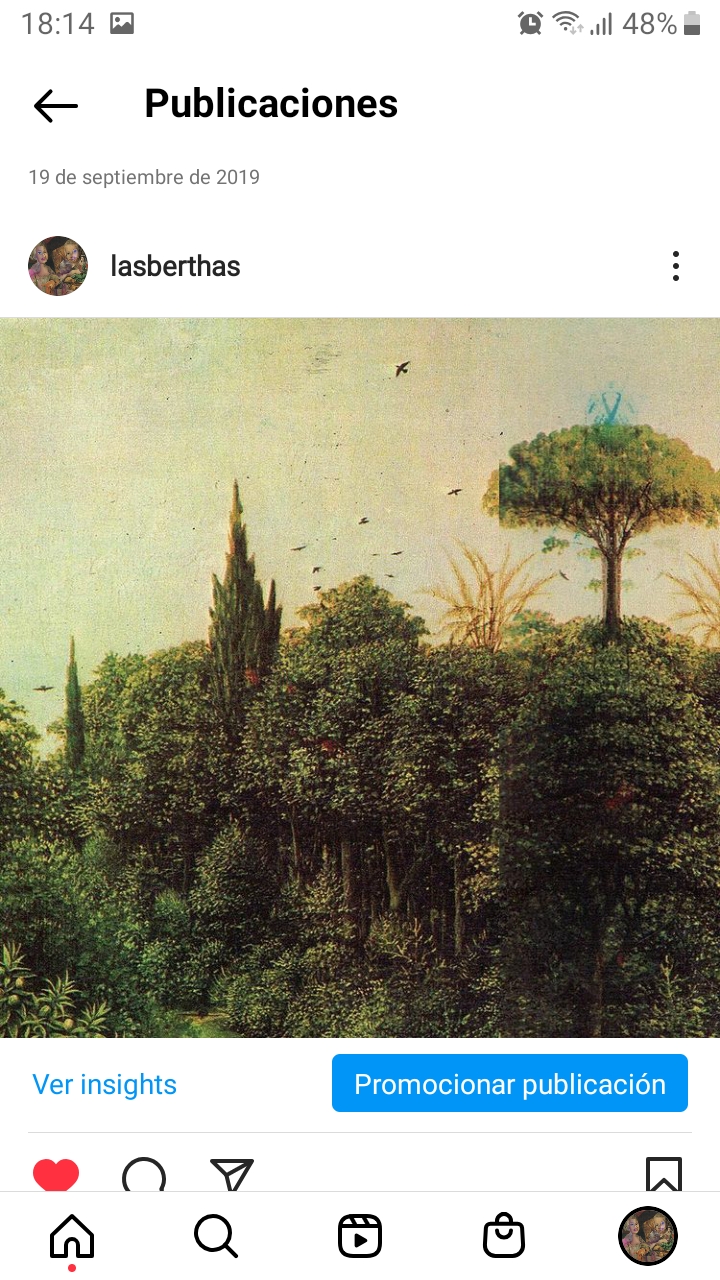This screenshot has width=720, height=1280.
Task: Switch to the Reels tab
Action: pos(360,1237)
